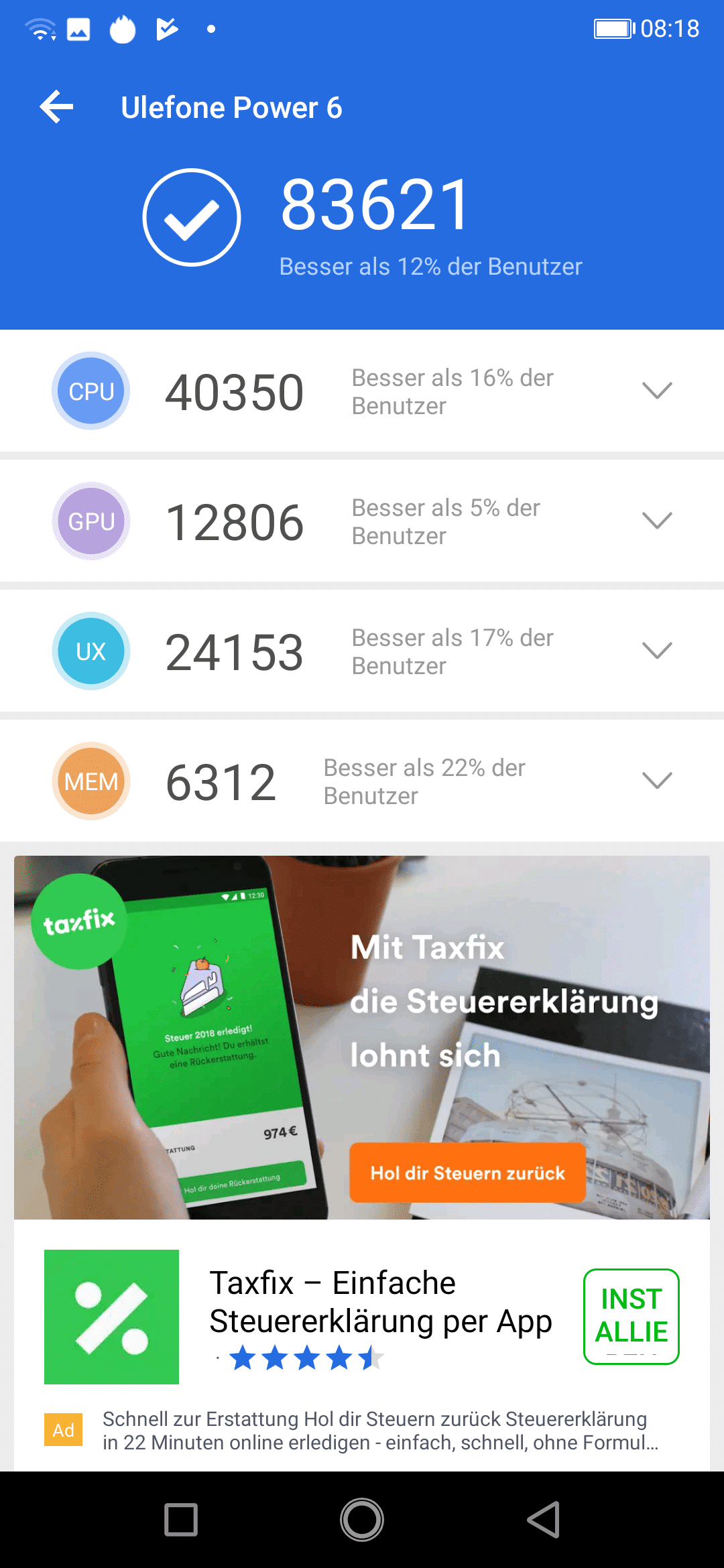This screenshot has width=724, height=1568.
Task: Tap the system home button
Action: click(362, 1520)
